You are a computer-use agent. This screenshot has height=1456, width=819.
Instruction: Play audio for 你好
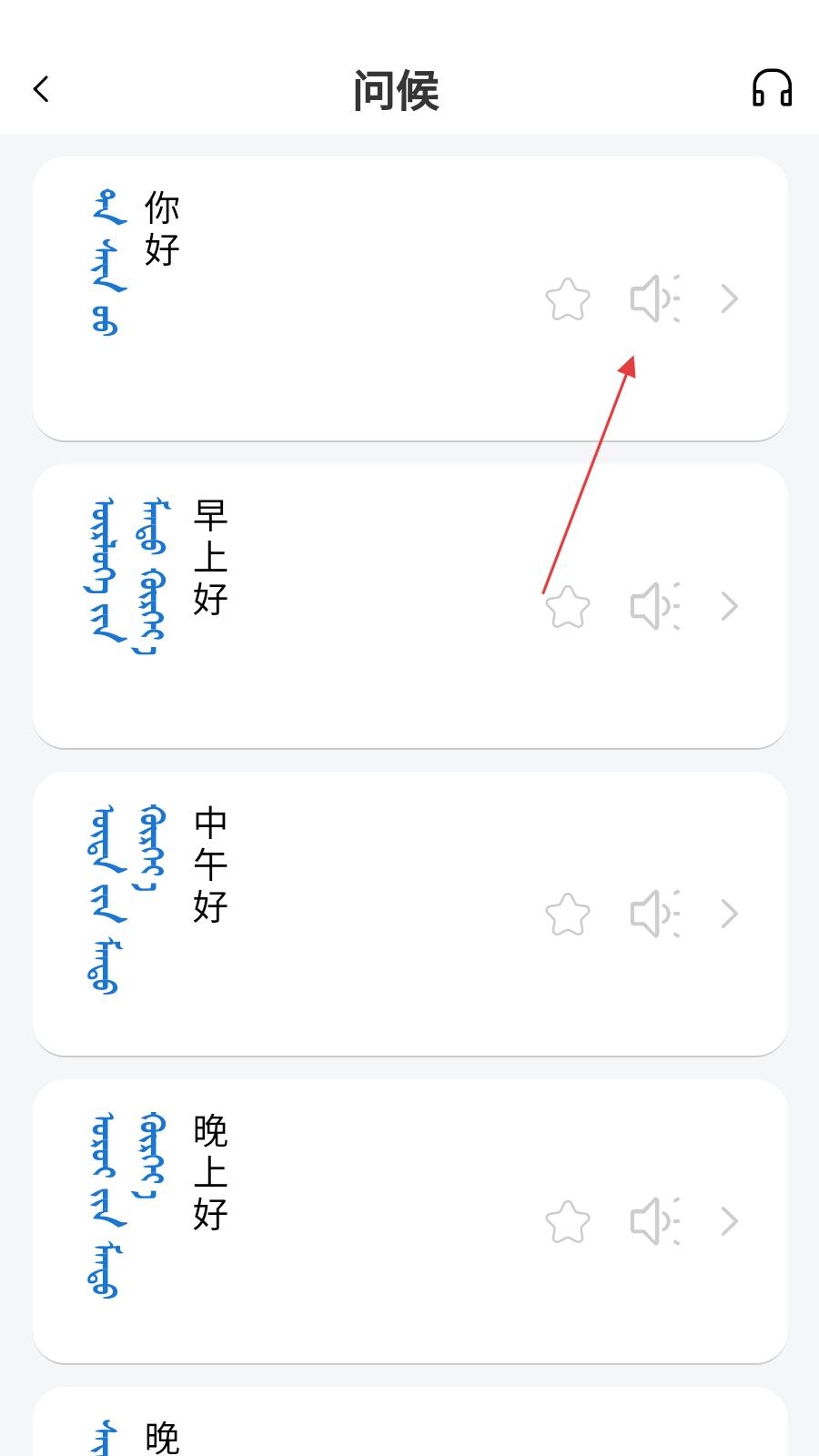tap(655, 298)
